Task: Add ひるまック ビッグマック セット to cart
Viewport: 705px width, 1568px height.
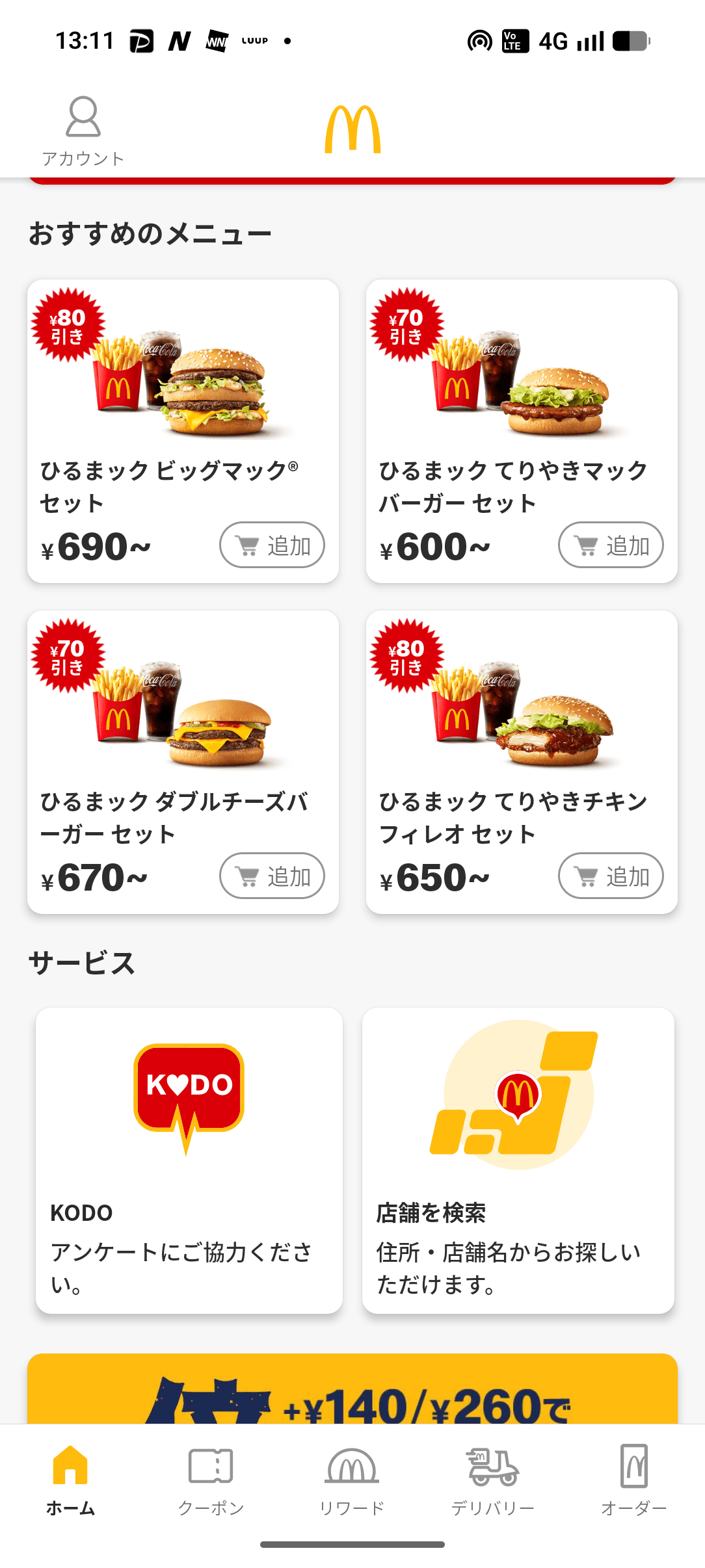Action: pyautogui.click(x=271, y=545)
